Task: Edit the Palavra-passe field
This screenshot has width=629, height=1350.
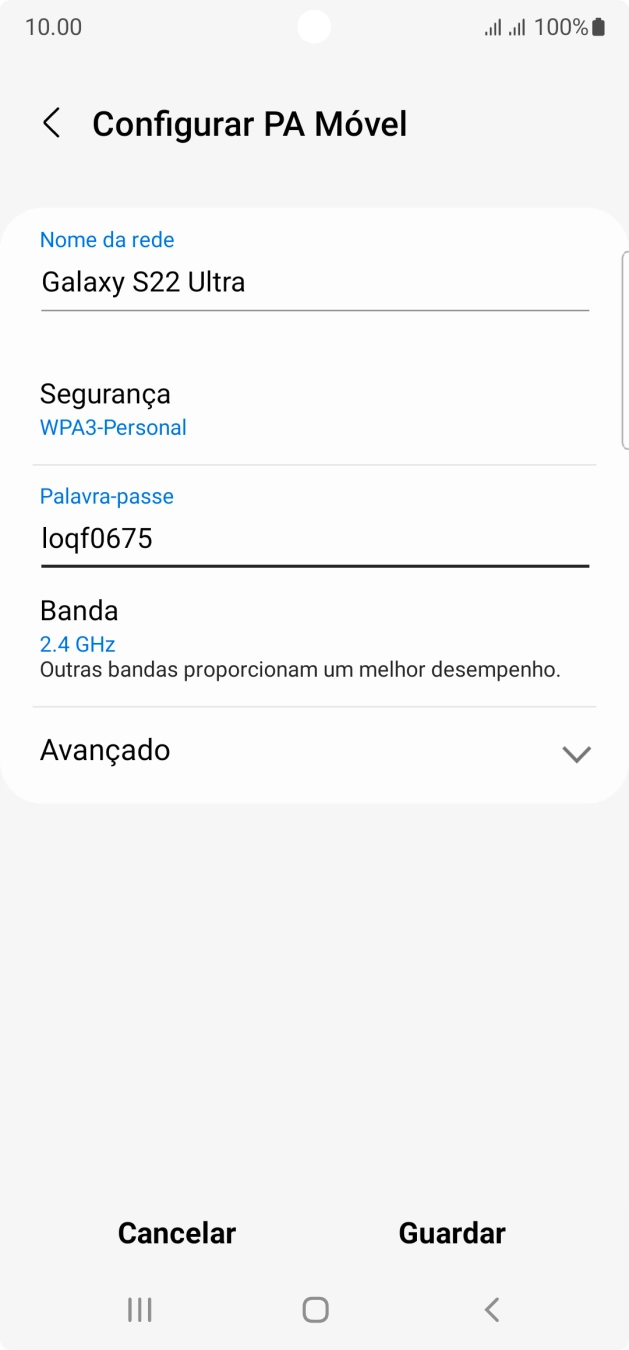Action: point(314,540)
